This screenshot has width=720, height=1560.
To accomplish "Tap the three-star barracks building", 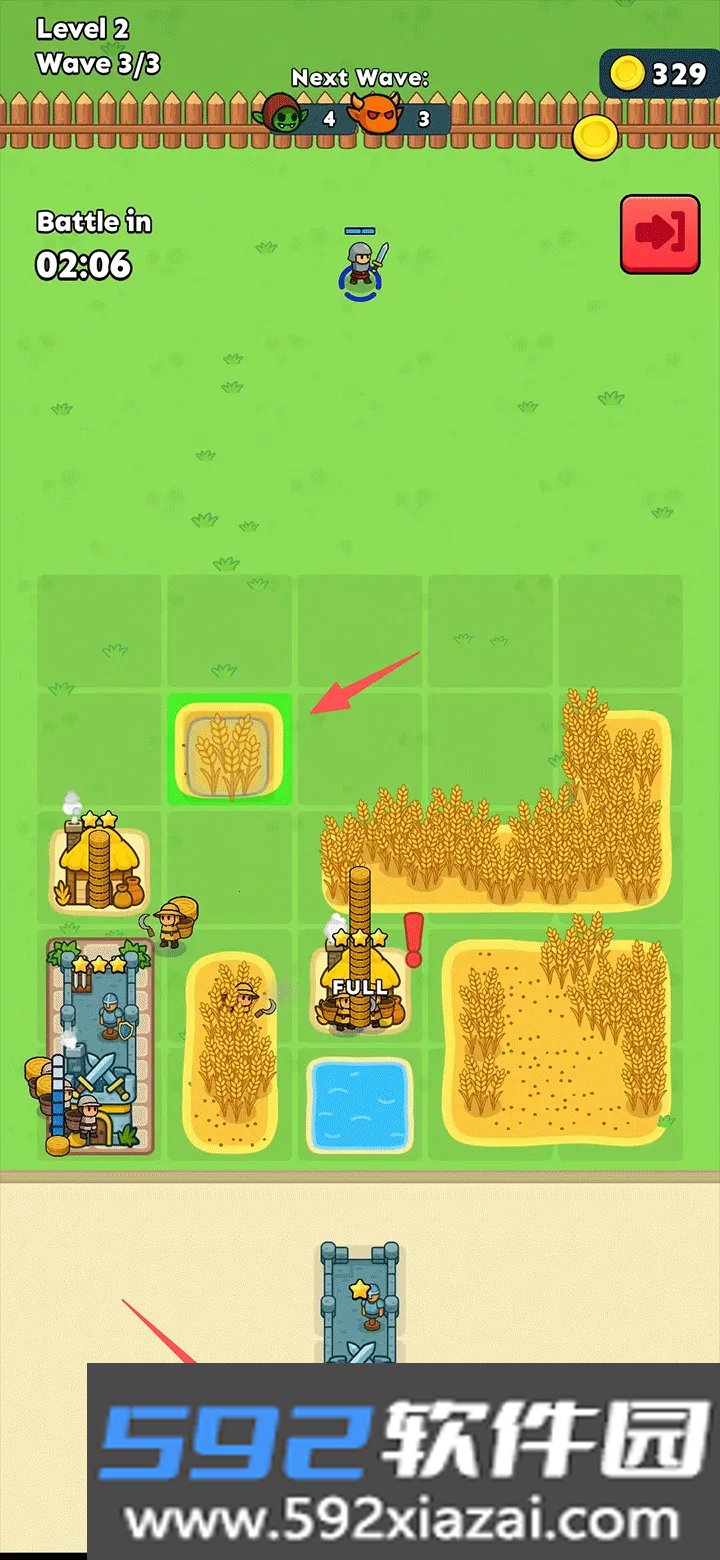I will (99, 1045).
